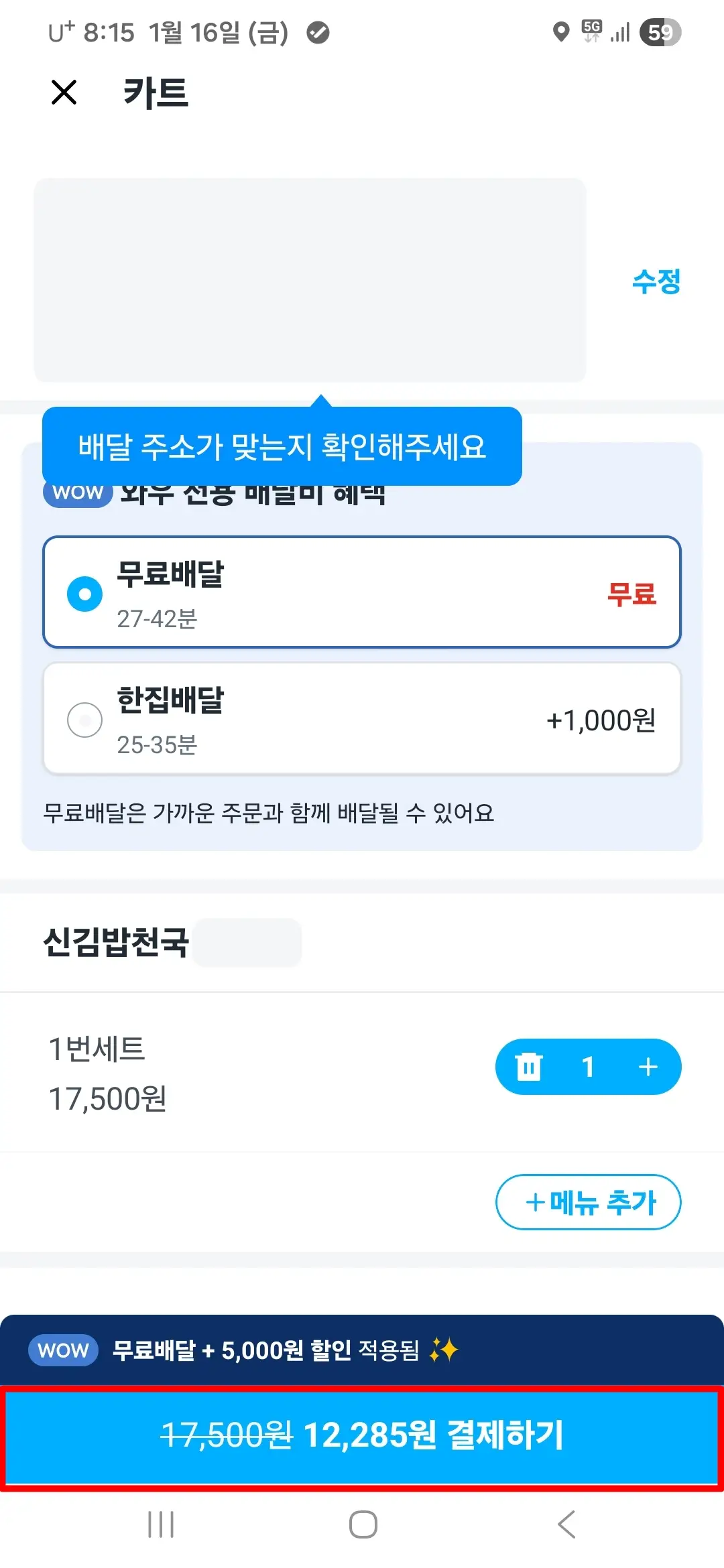Tap the 5G network indicator icon

coord(590,31)
